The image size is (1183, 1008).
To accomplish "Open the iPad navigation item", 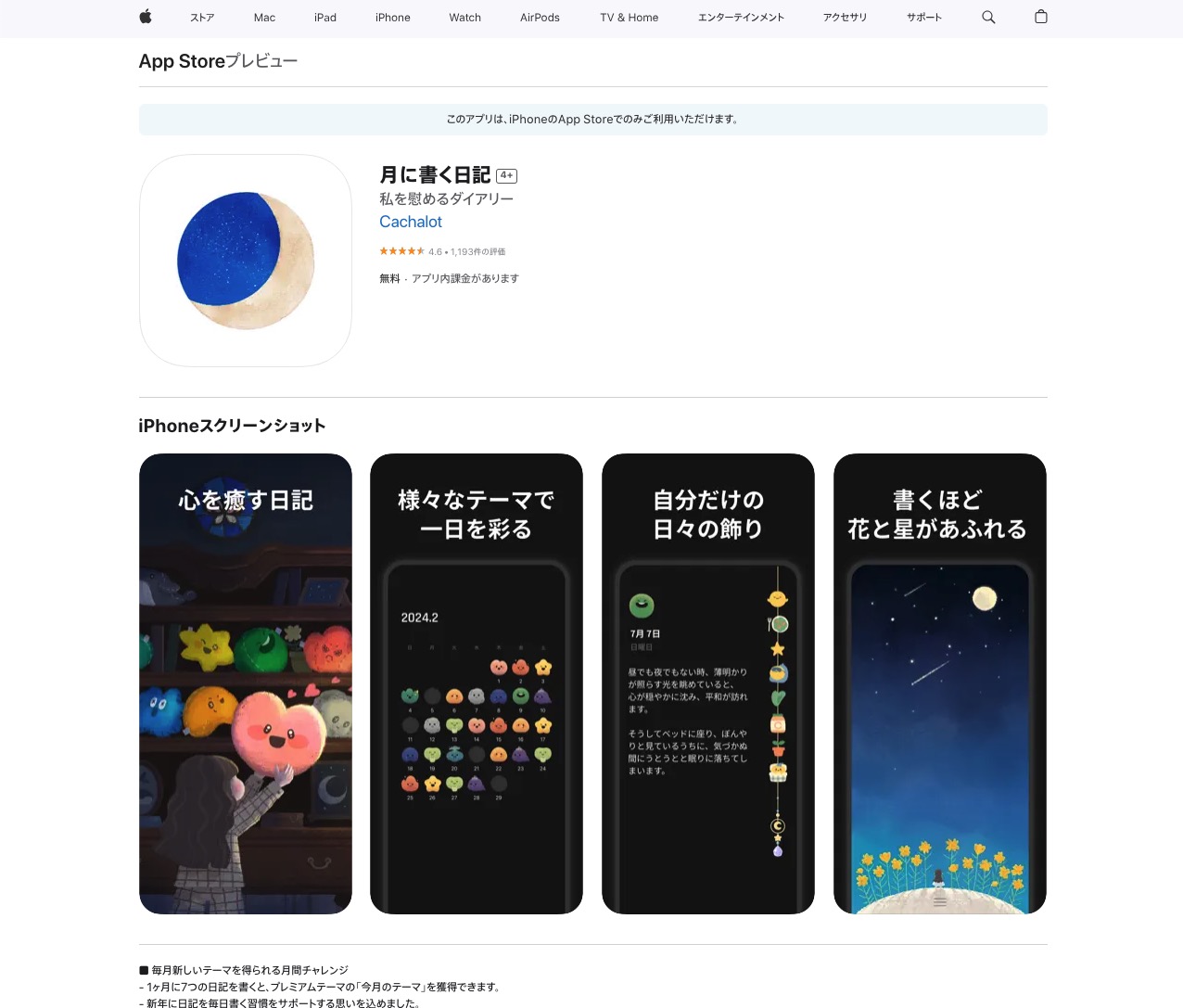I will tap(325, 18).
